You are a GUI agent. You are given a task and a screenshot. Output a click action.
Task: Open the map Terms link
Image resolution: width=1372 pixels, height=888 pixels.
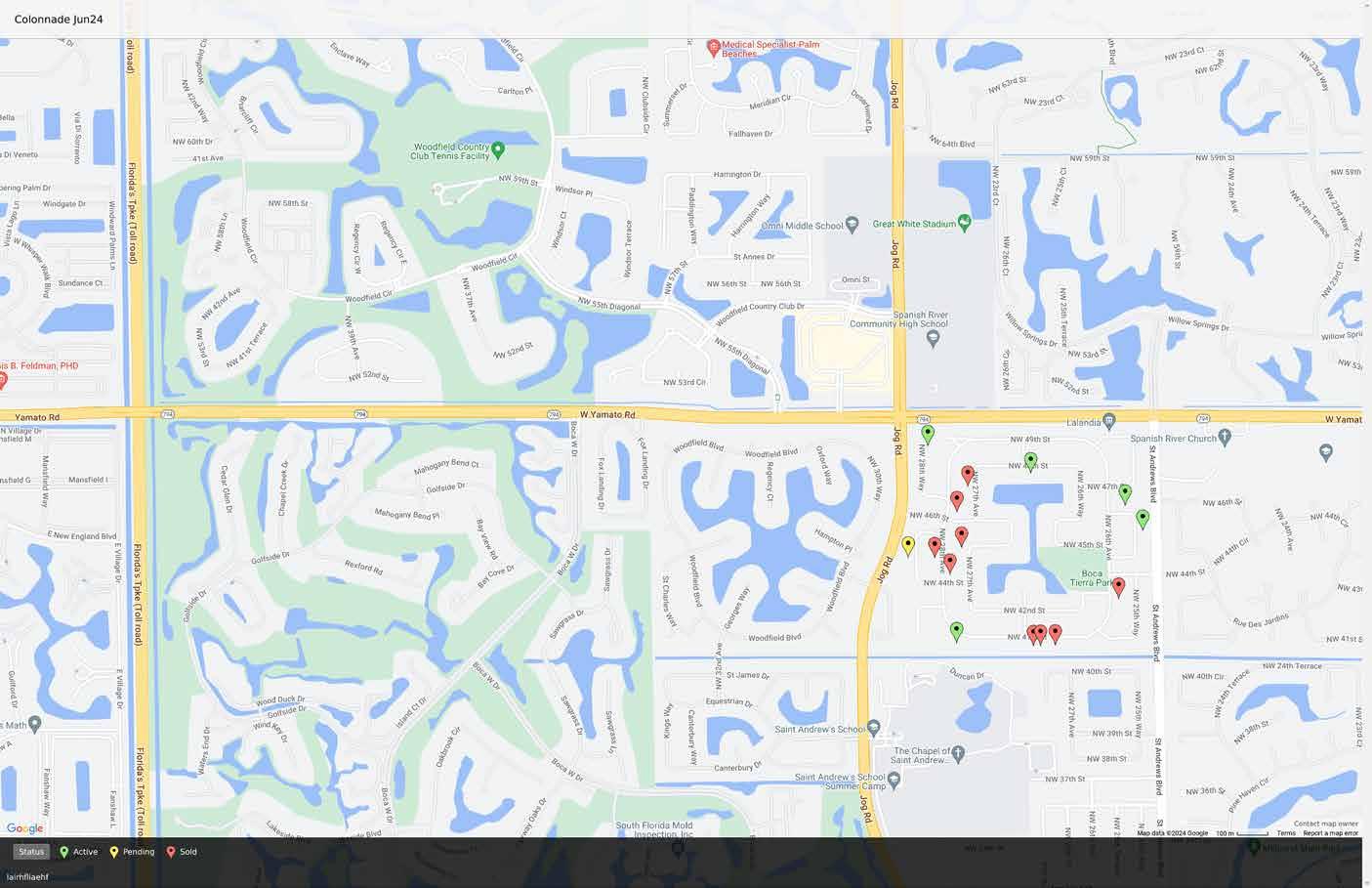coord(1286,833)
